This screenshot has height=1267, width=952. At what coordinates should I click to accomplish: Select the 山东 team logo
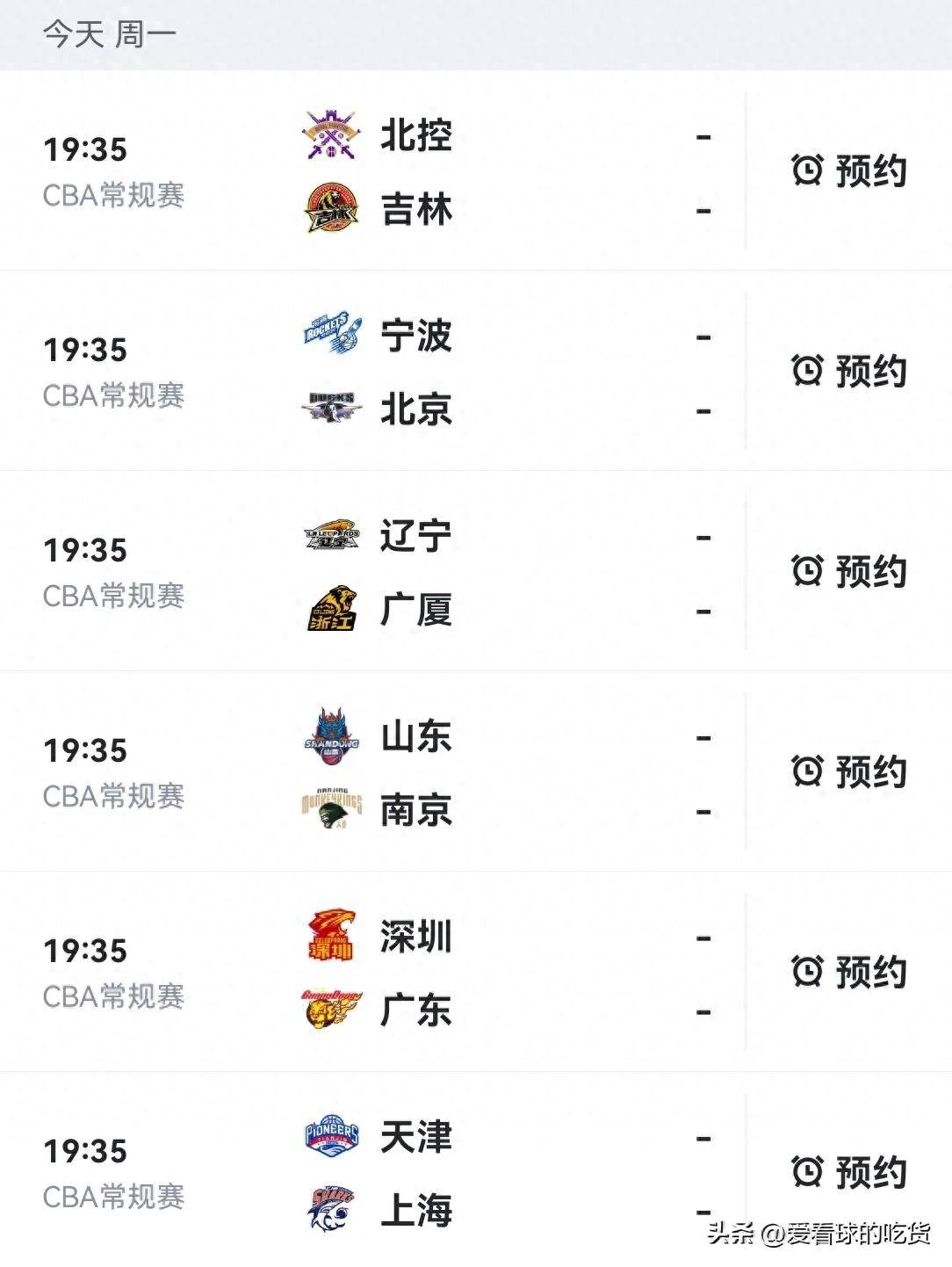tap(332, 738)
